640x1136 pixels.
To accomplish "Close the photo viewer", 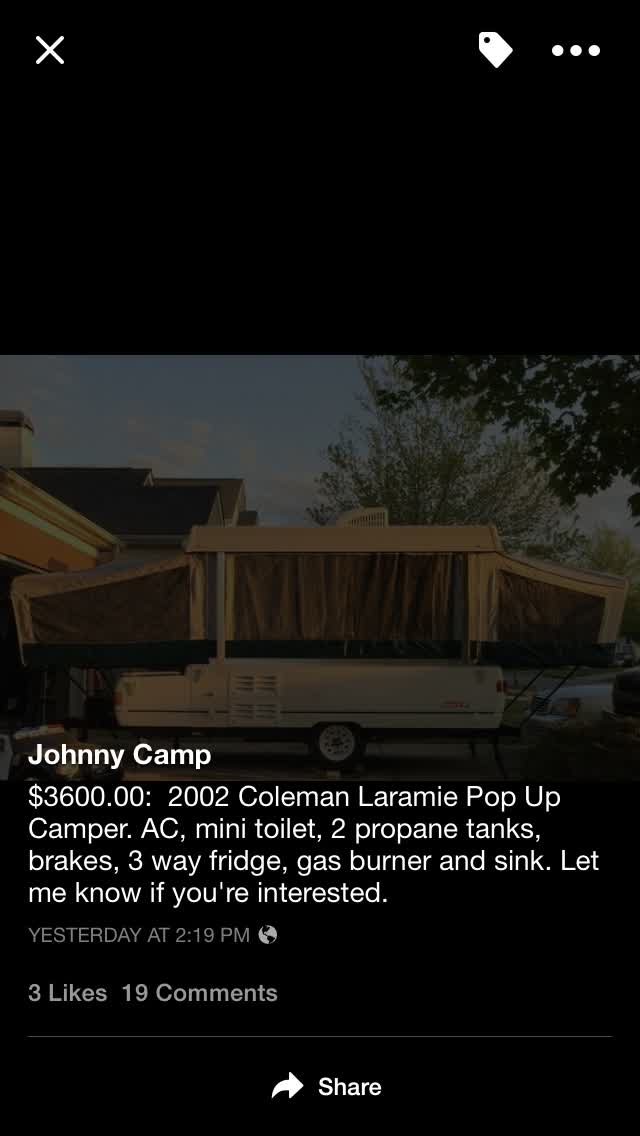I will point(50,50).
